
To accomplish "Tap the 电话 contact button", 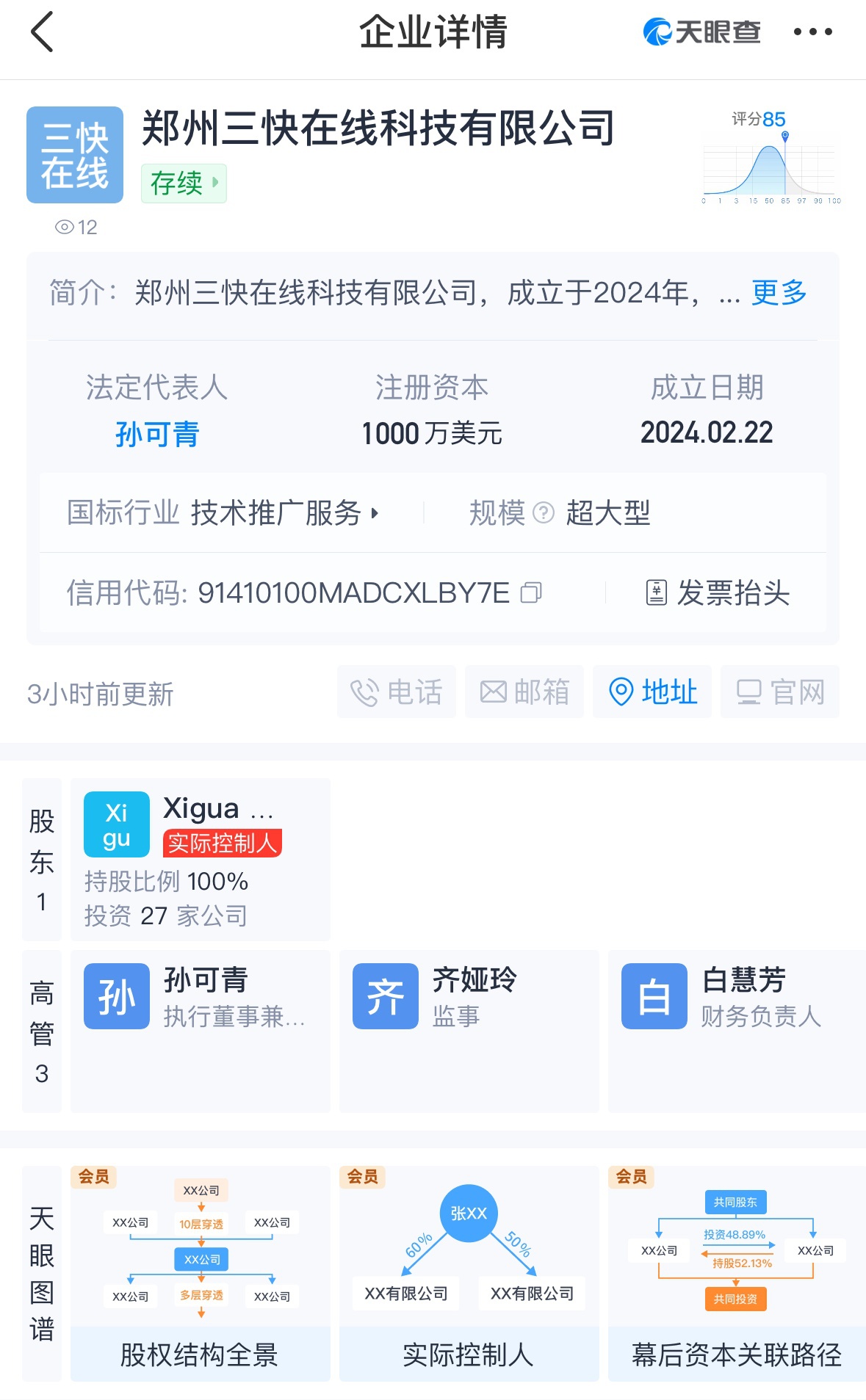I will (x=397, y=692).
